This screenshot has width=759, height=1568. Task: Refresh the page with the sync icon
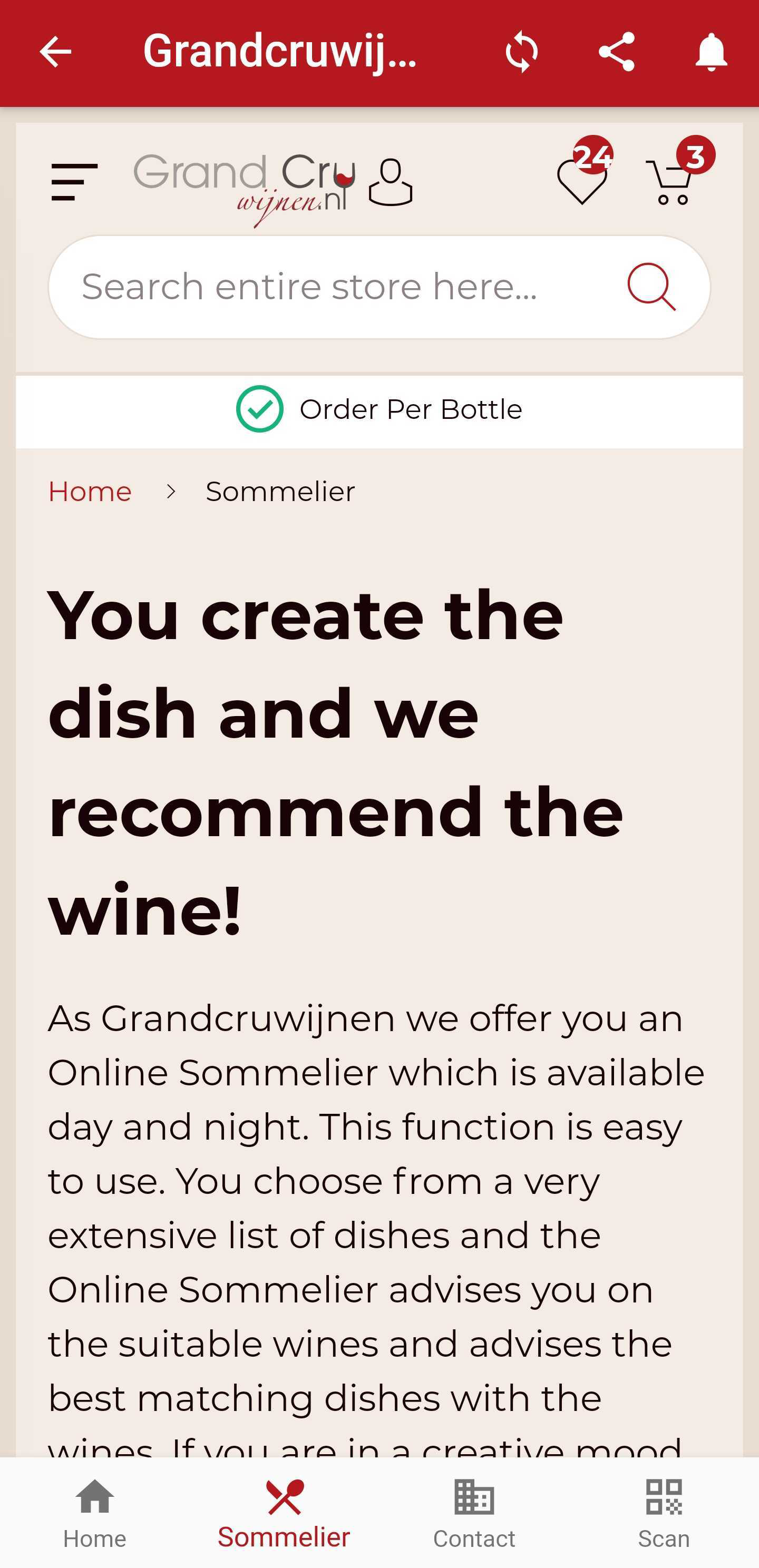[521, 52]
